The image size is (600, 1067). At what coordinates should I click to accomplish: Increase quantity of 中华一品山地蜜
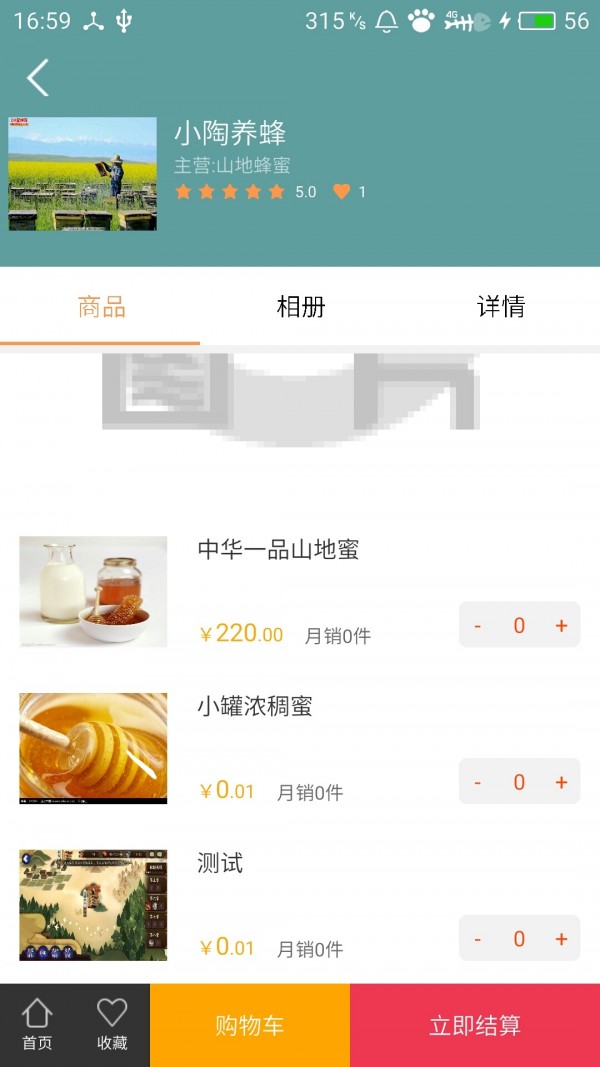561,626
